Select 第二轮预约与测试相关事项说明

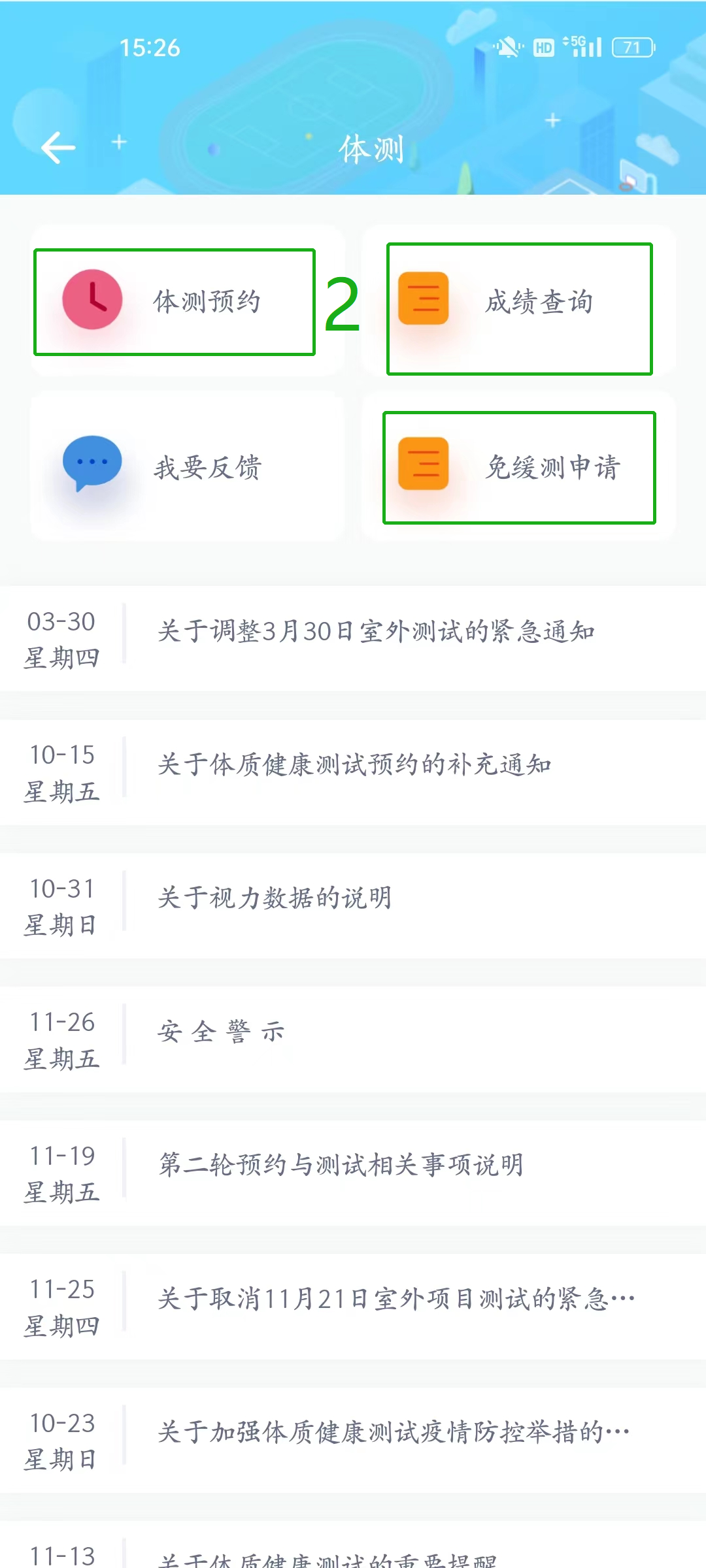340,1166
